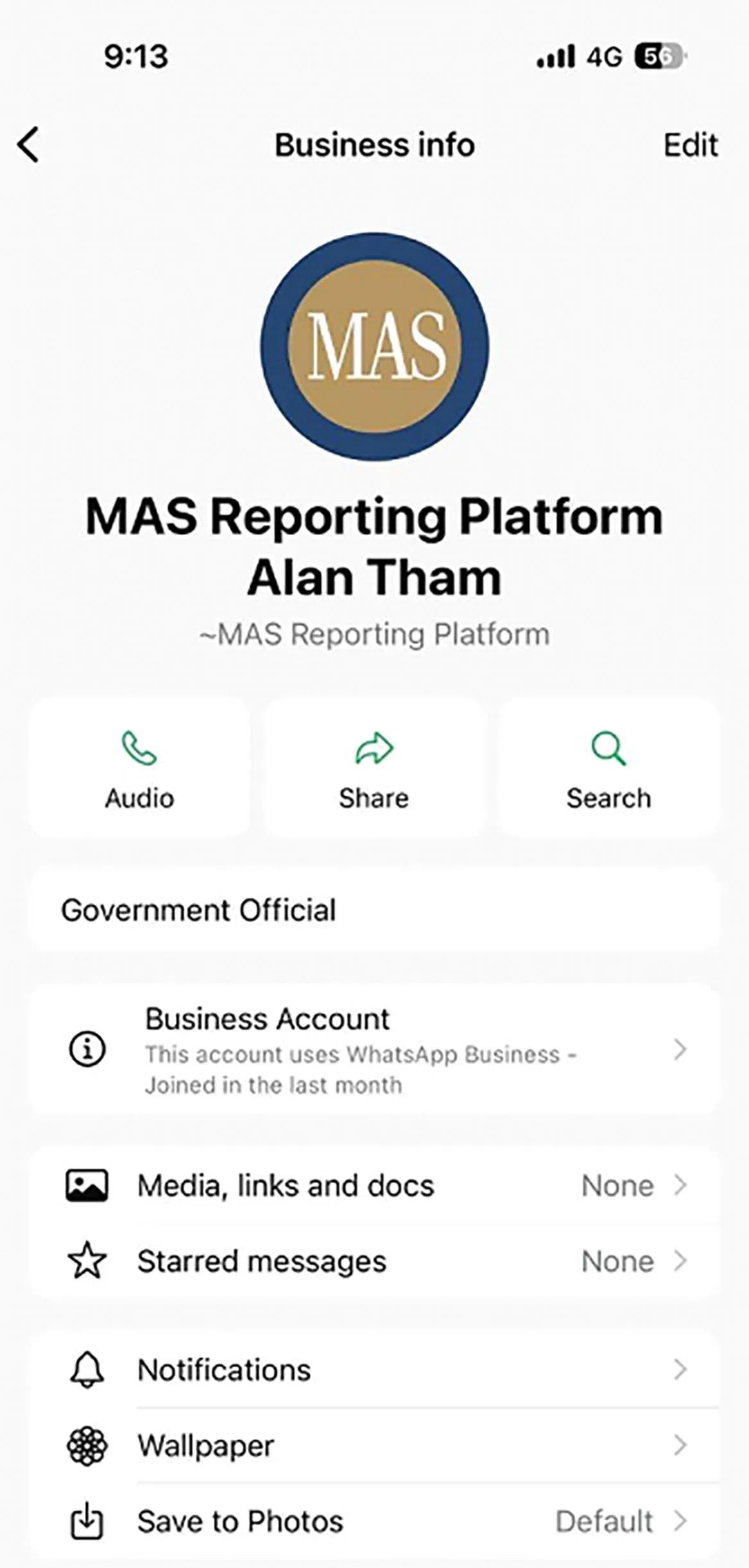Go back using the back arrow

[29, 144]
